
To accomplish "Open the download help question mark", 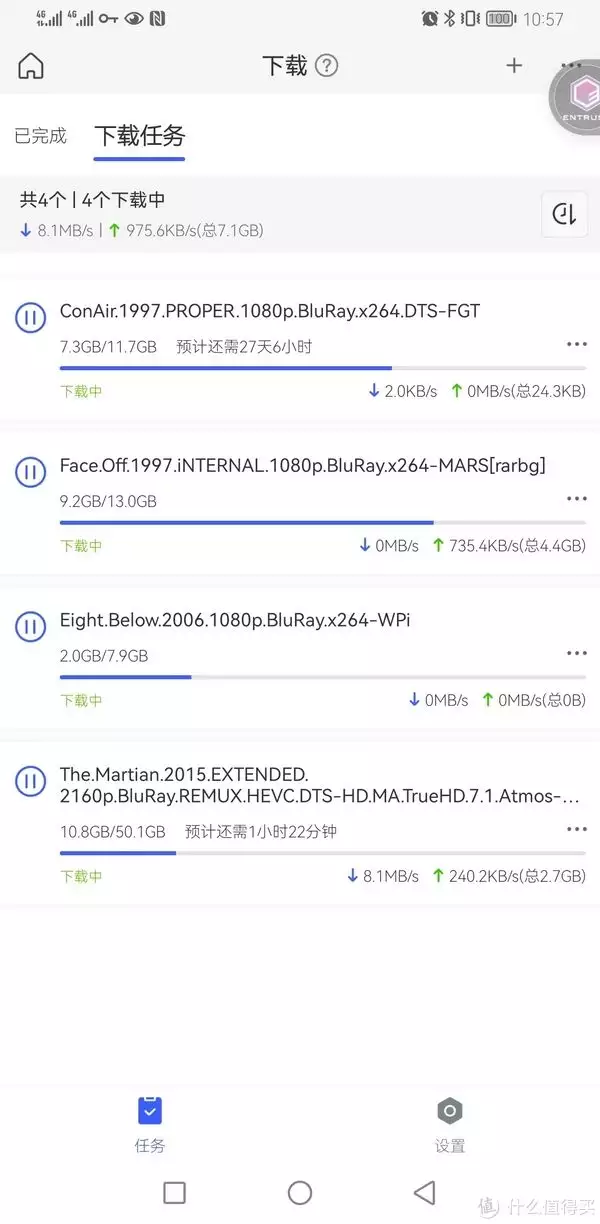I will (327, 66).
